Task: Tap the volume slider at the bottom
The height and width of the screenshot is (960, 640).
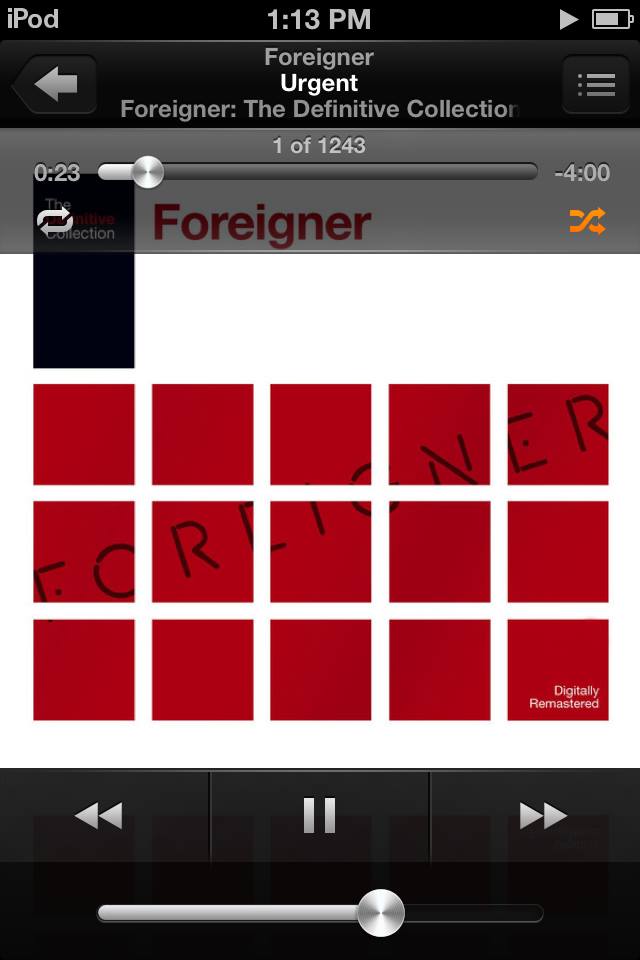Action: [320, 913]
